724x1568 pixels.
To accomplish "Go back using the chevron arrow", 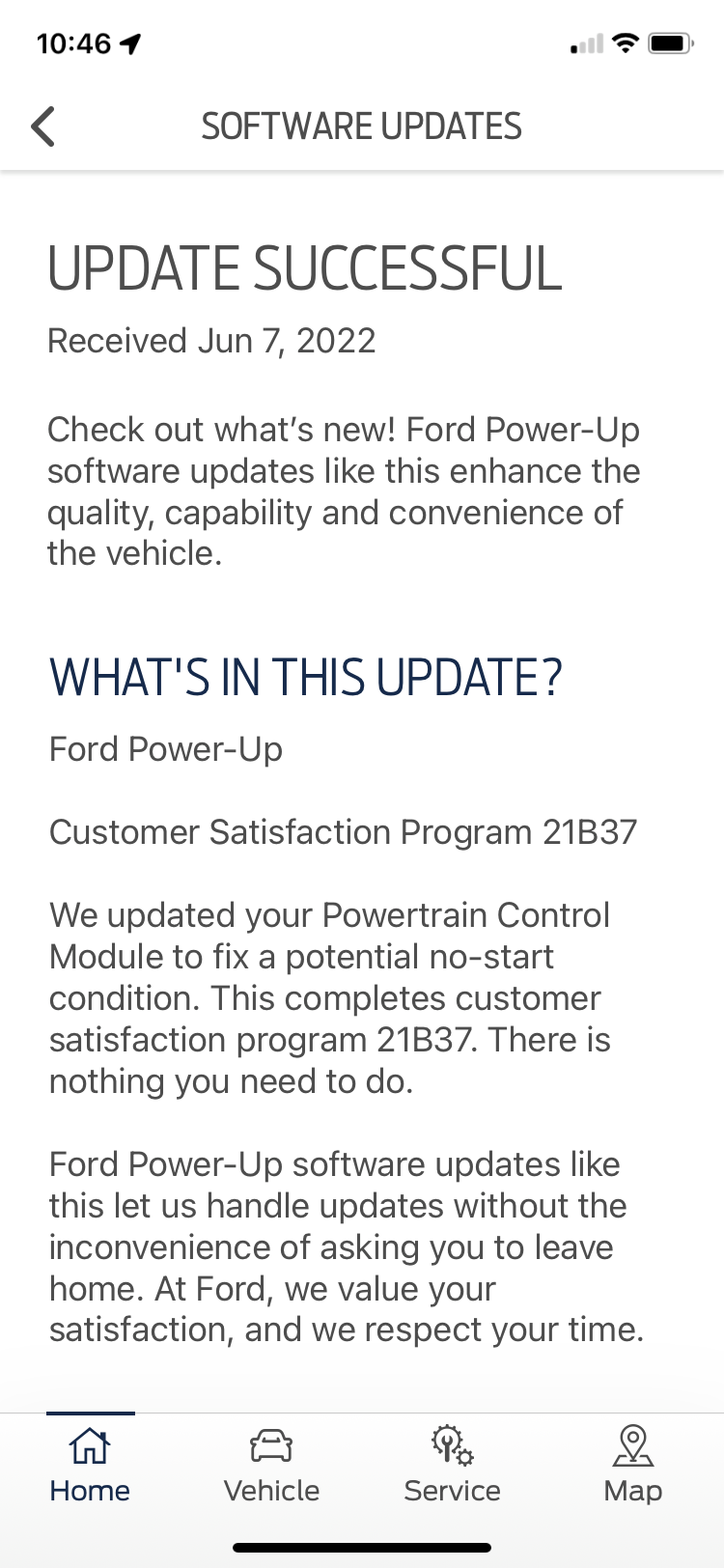I will pyautogui.click(x=42, y=126).
